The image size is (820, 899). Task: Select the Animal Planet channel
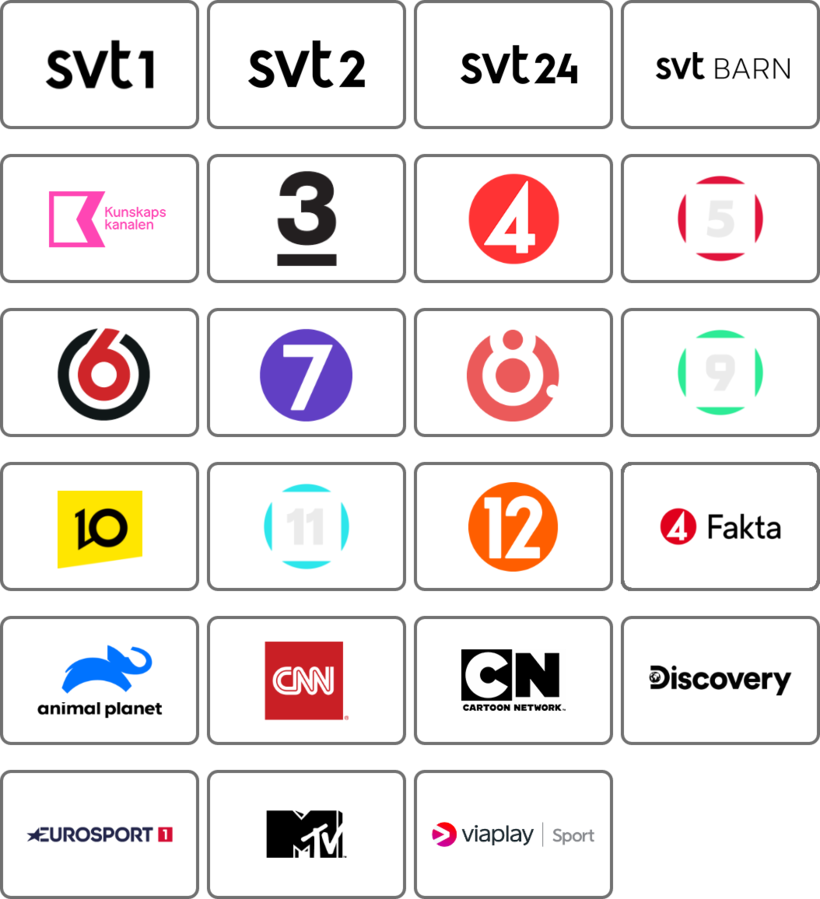(x=99, y=680)
